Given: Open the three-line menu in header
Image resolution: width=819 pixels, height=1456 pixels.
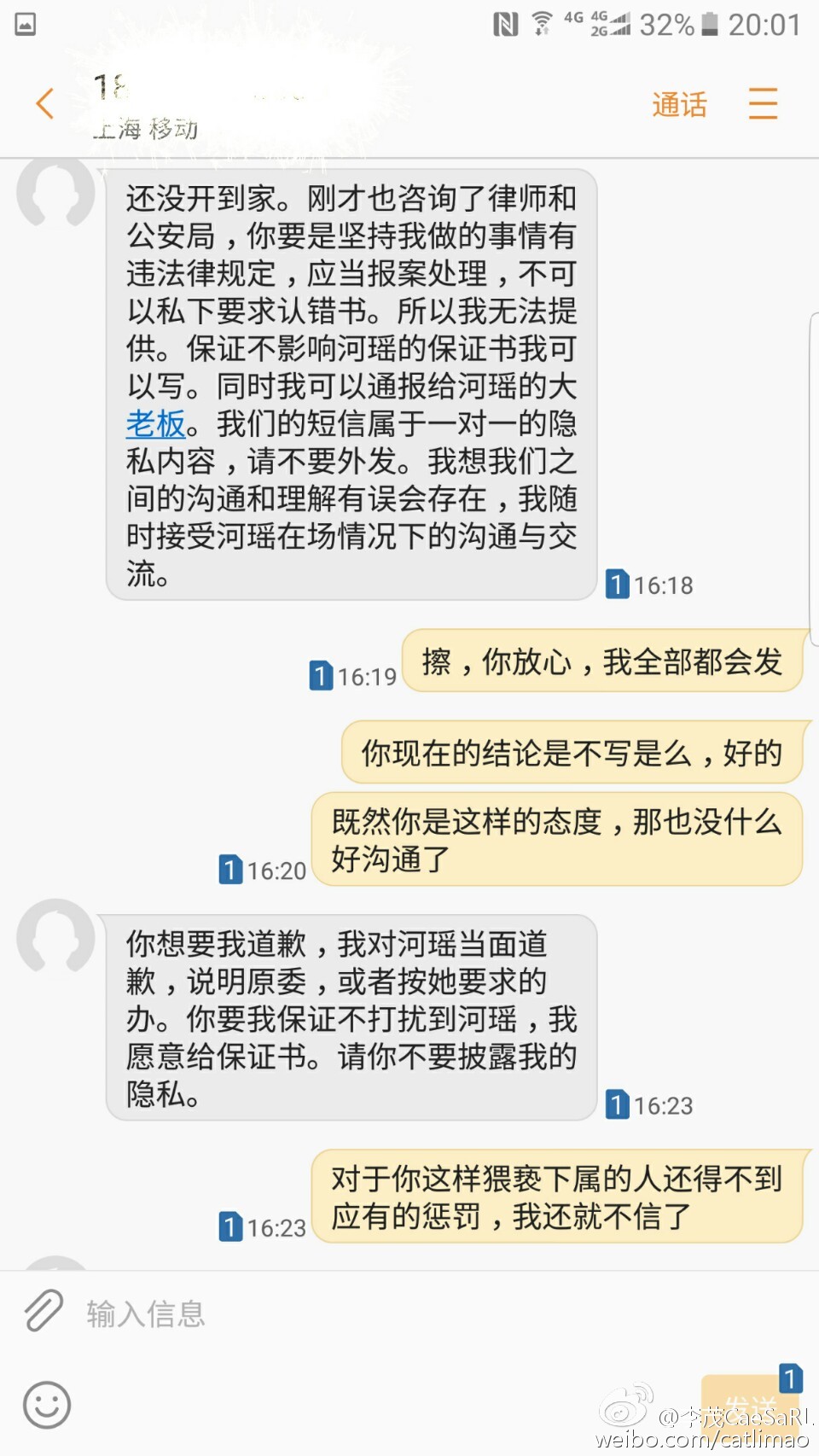Looking at the screenshot, I should (763, 103).
